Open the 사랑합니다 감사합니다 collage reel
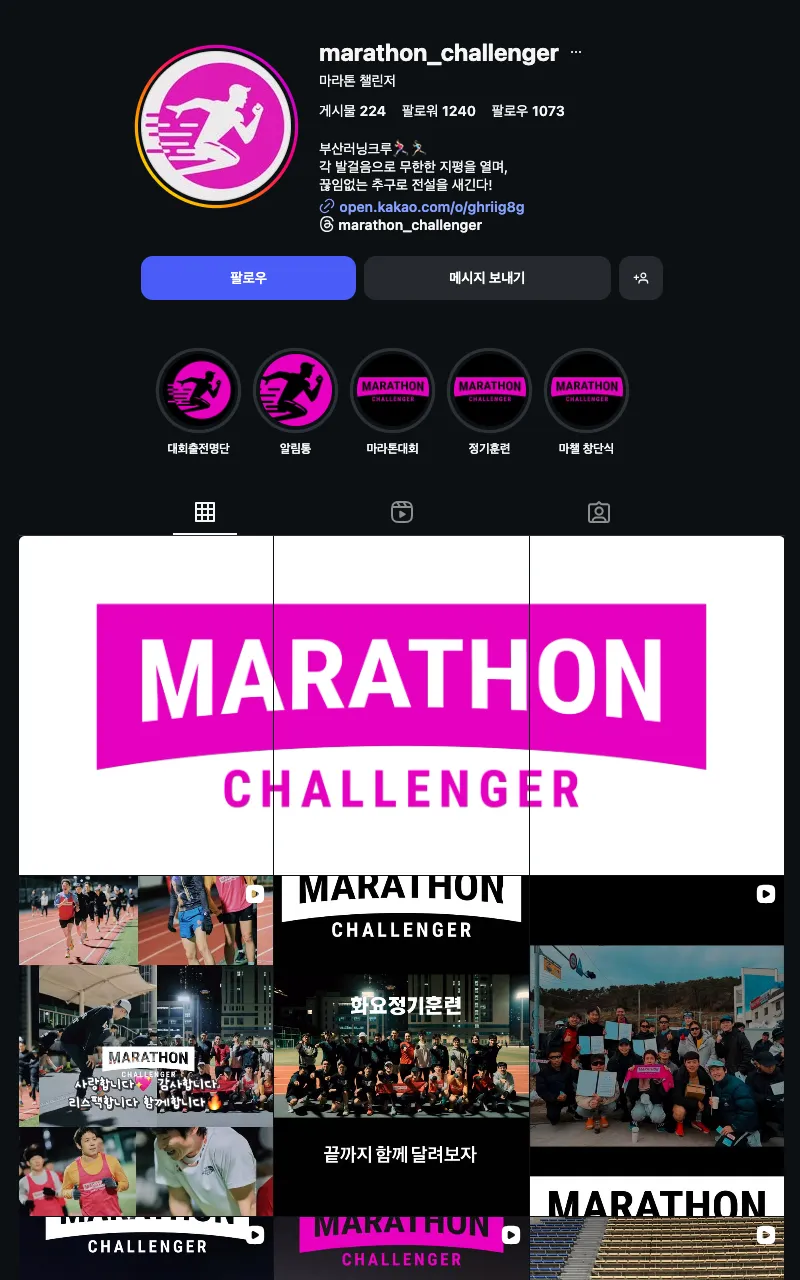Image resolution: width=800 pixels, height=1280 pixels. coord(146,1046)
